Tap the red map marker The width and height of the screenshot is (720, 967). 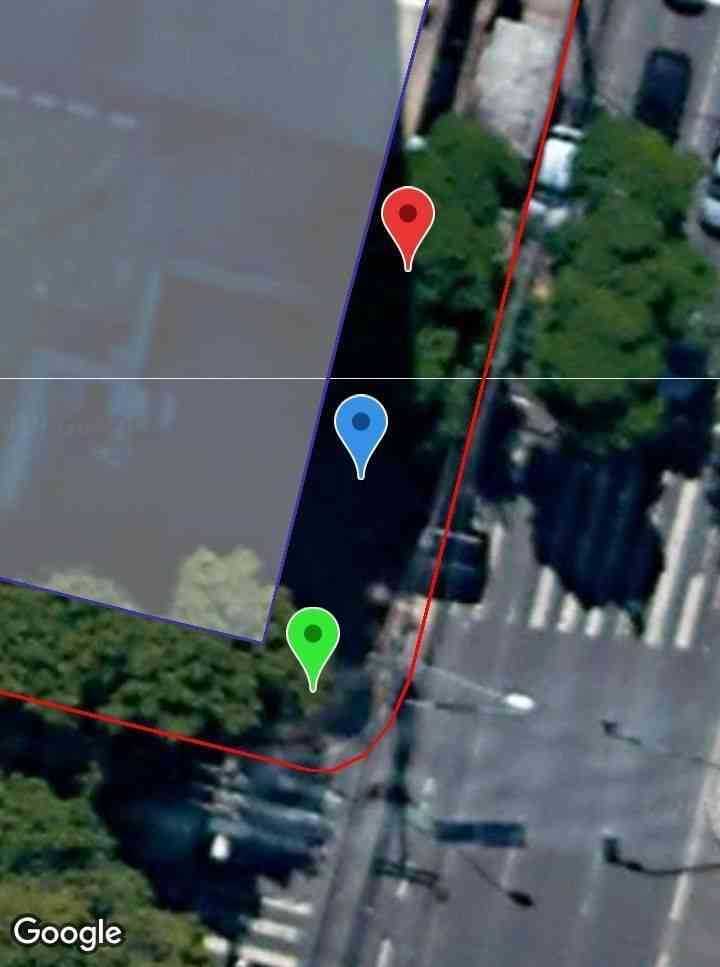[408, 218]
